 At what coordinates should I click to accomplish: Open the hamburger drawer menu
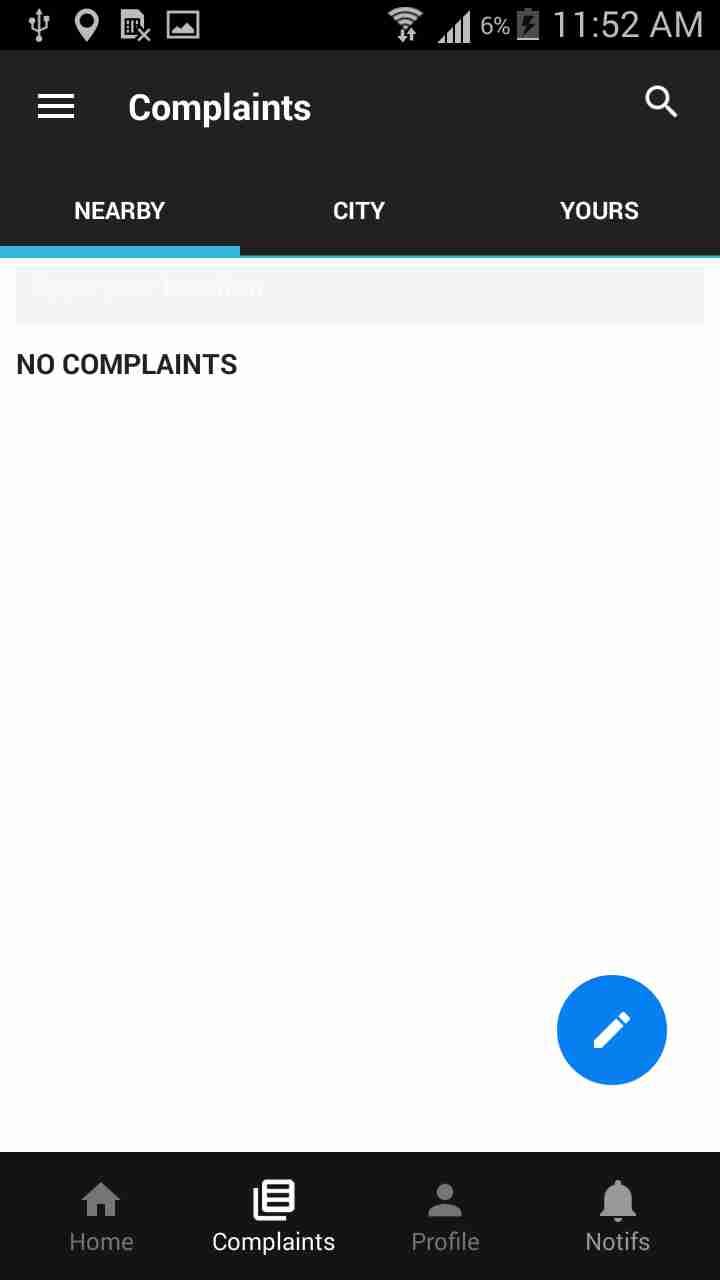56,107
